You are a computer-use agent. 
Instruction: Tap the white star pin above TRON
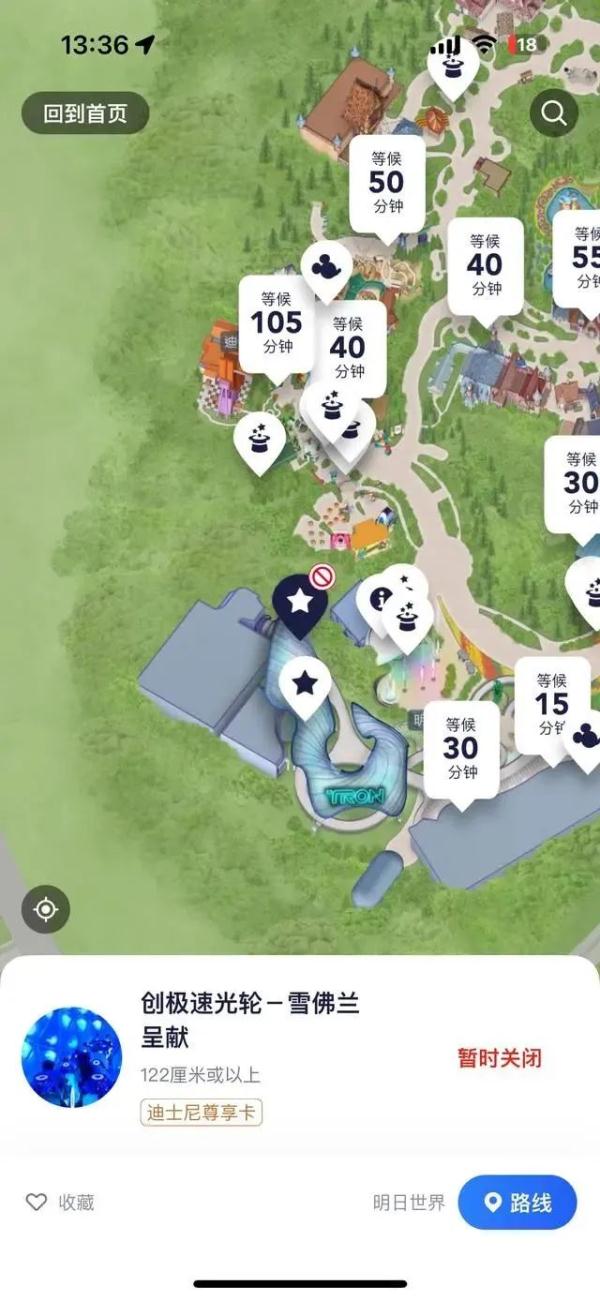click(305, 684)
